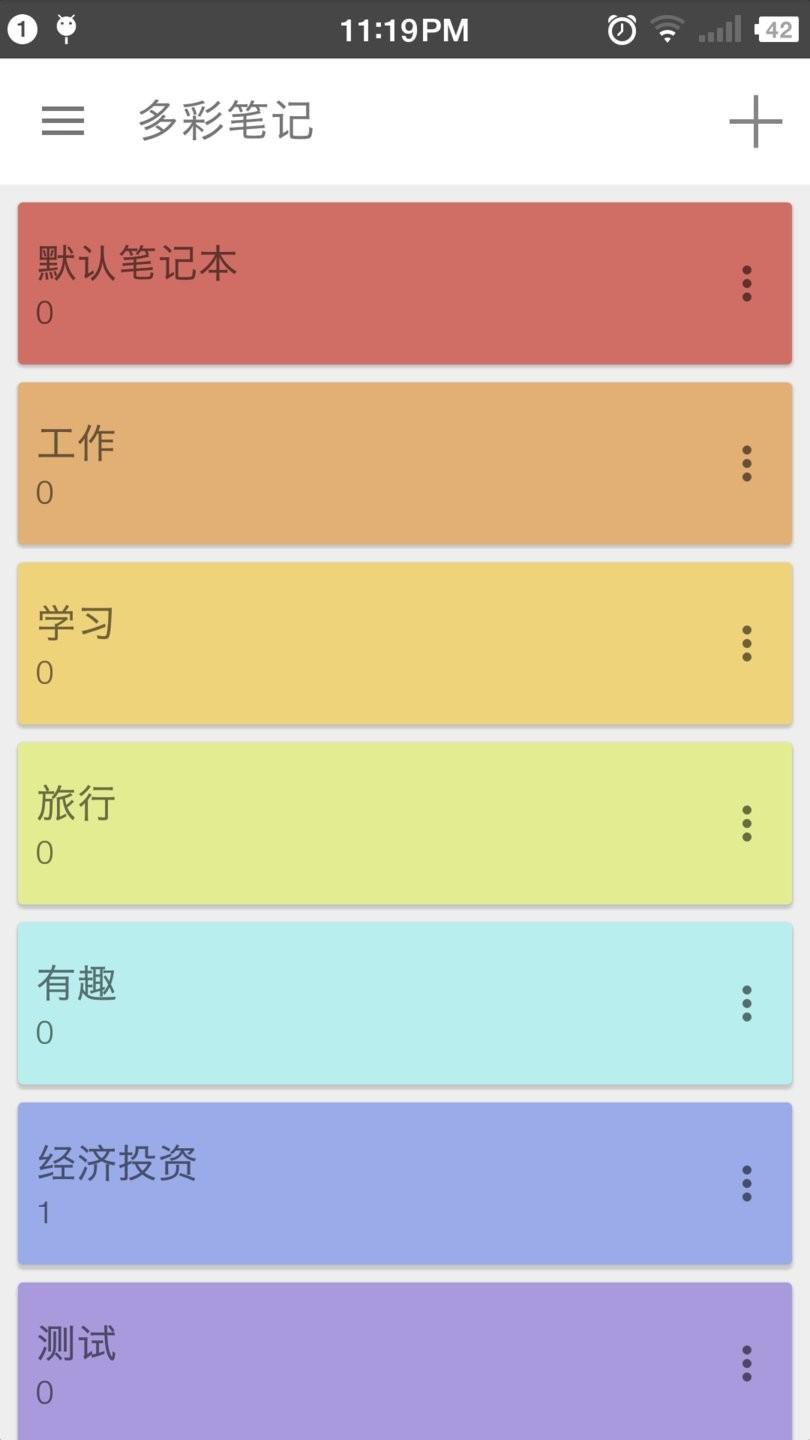Screen dimensions: 810x1440
Task: Tap the plus icon to create a notebook
Action: (x=755, y=120)
